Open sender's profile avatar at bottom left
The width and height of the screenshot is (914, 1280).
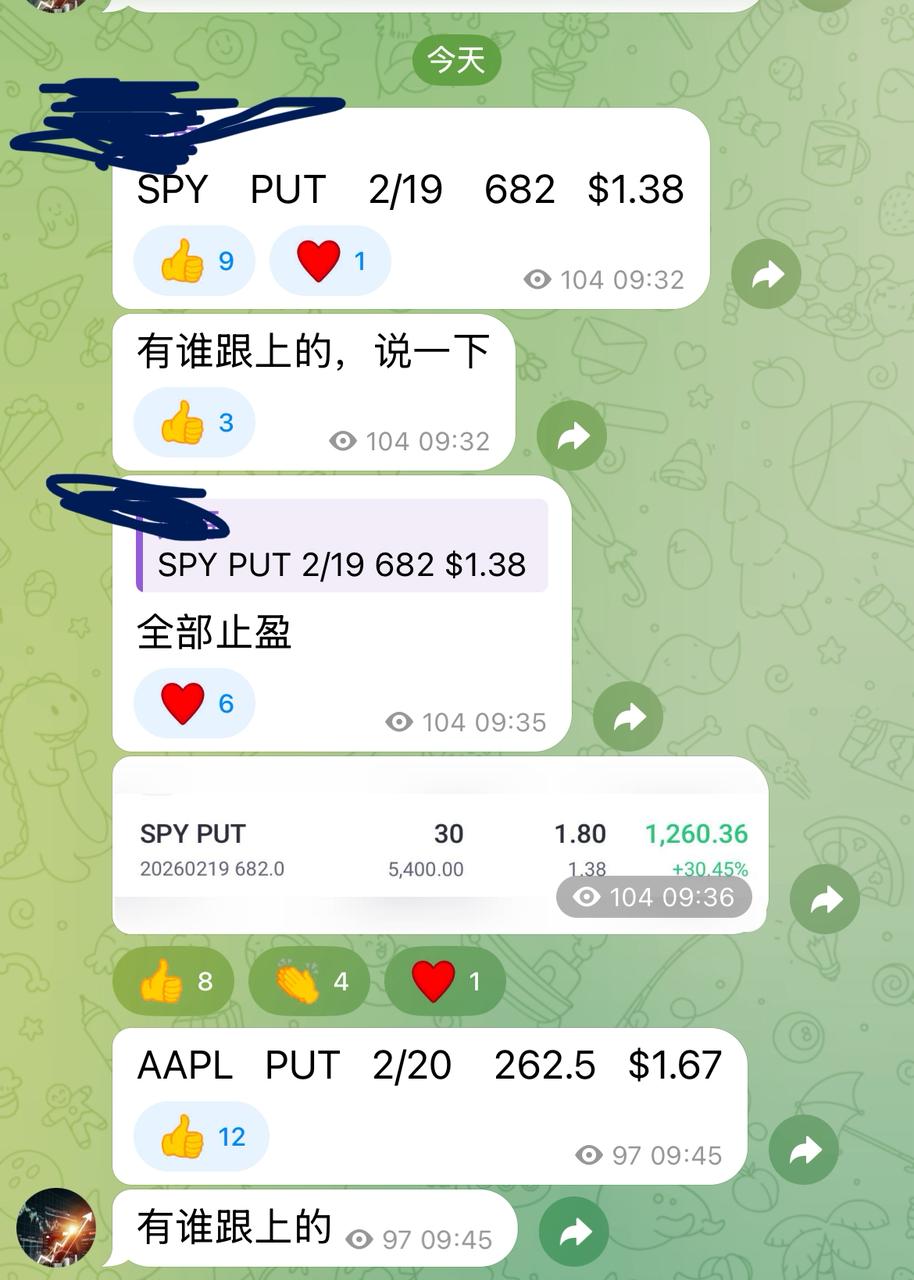pos(55,1227)
